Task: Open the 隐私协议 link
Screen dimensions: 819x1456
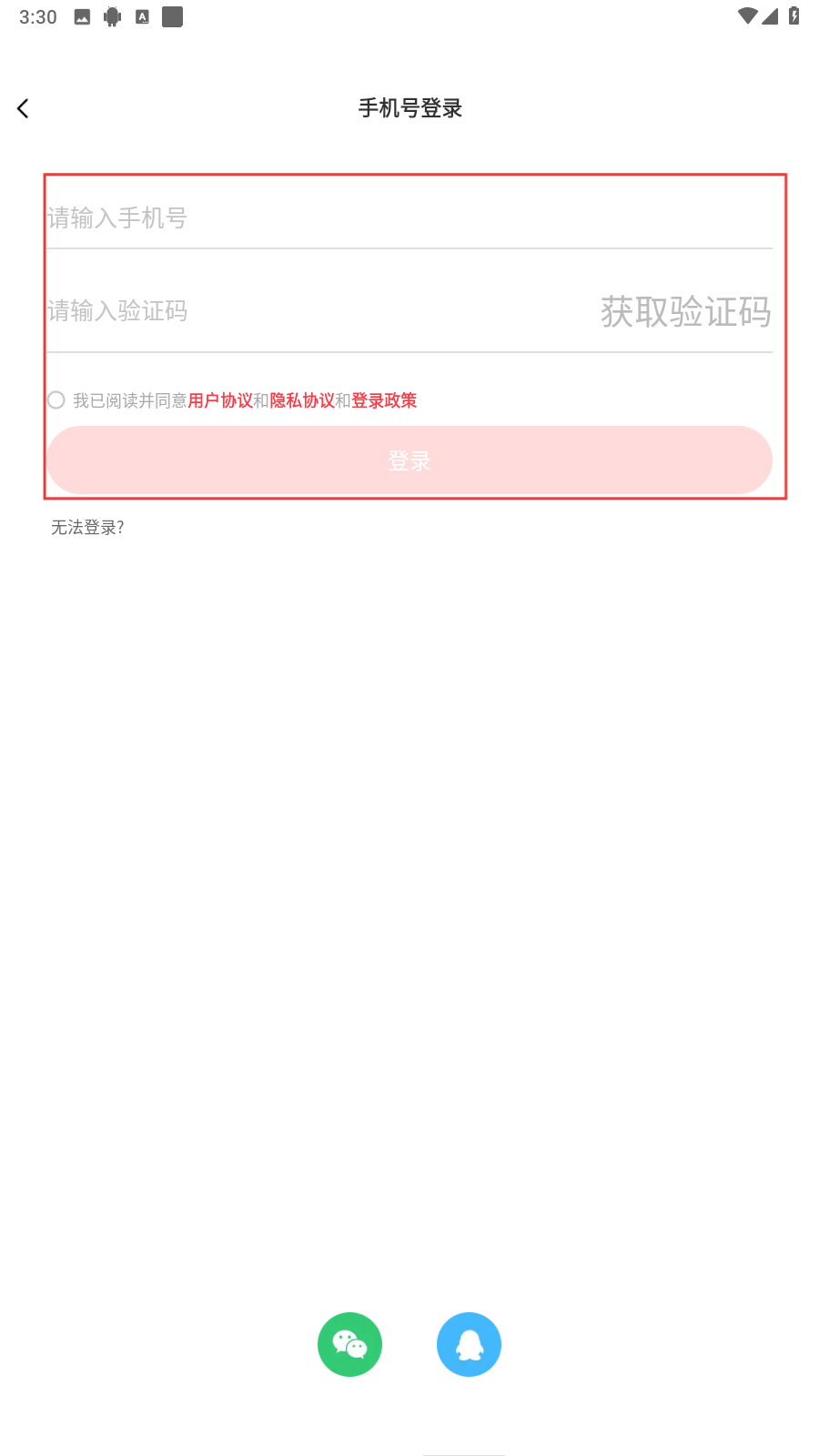Action: 302,400
